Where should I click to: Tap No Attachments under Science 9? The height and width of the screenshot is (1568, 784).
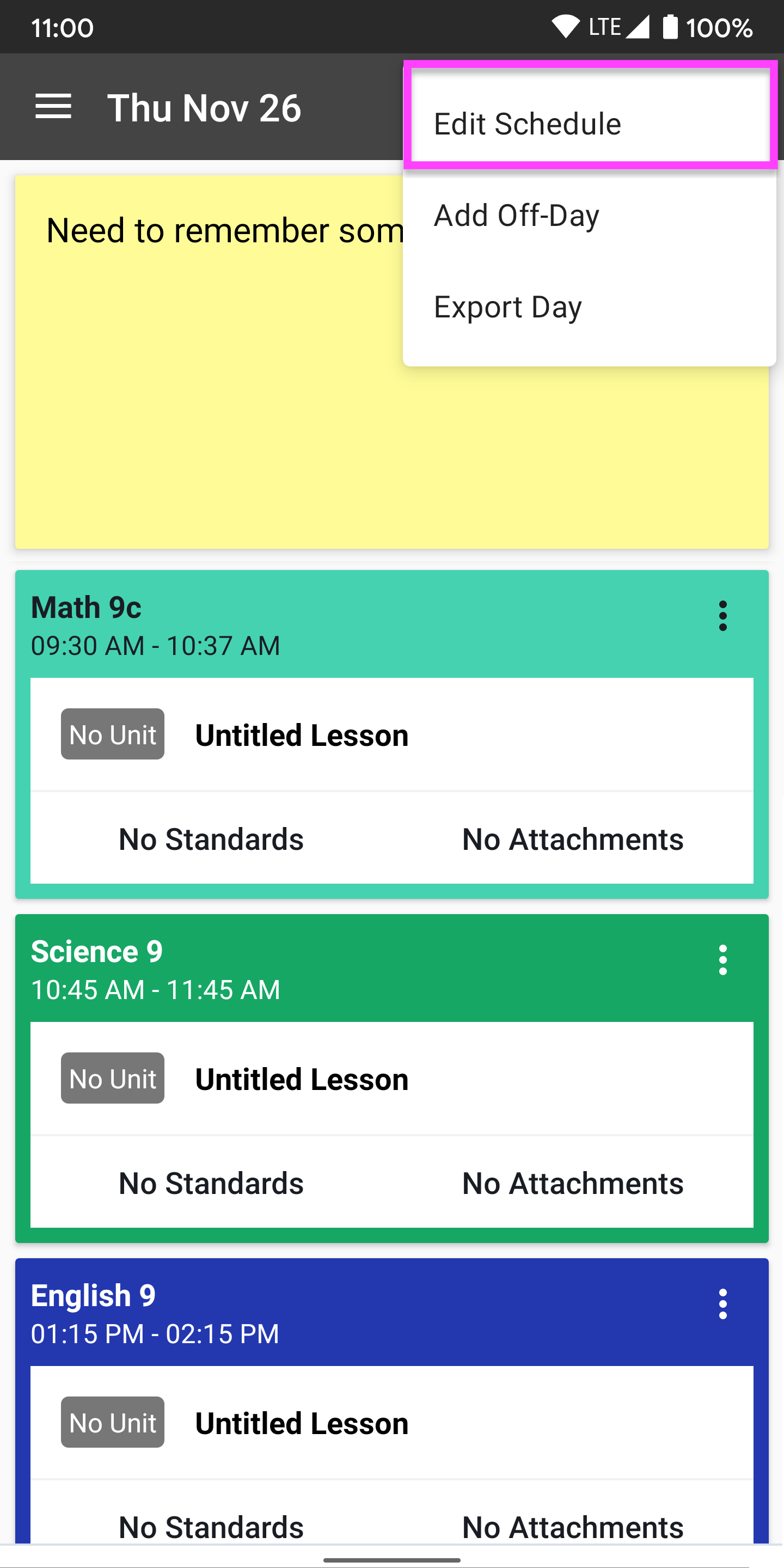[573, 1183]
